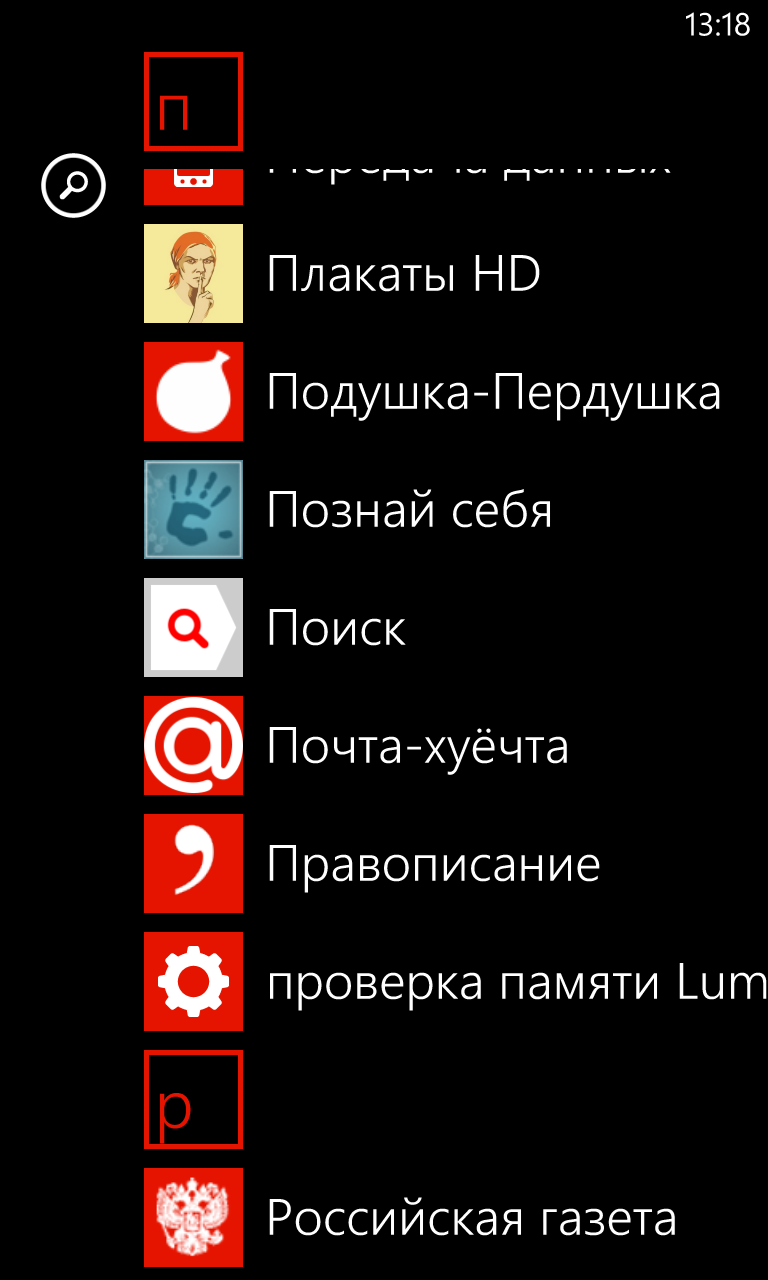Open the letter П jump list

(x=193, y=101)
